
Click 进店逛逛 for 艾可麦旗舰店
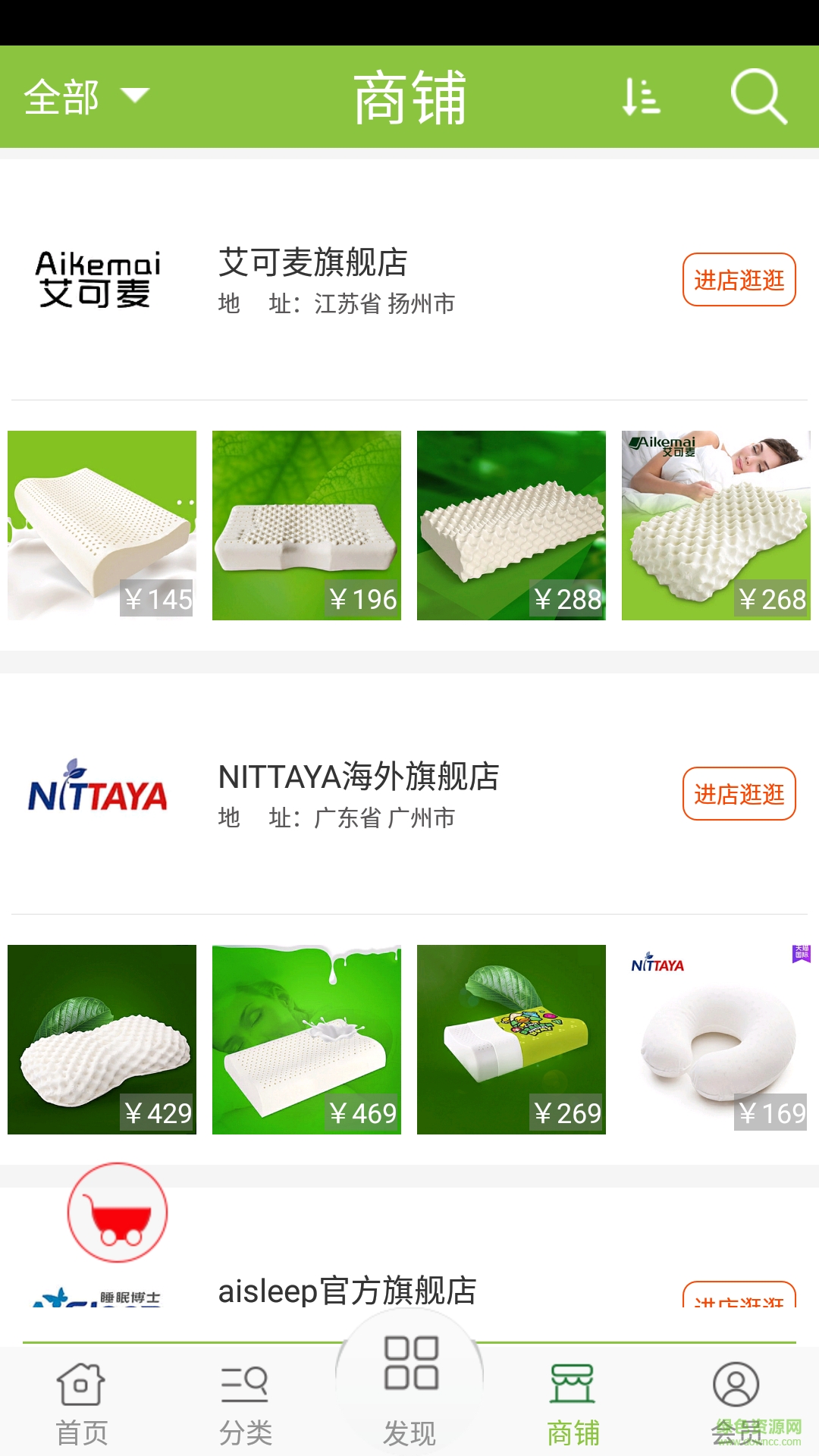pyautogui.click(x=739, y=280)
